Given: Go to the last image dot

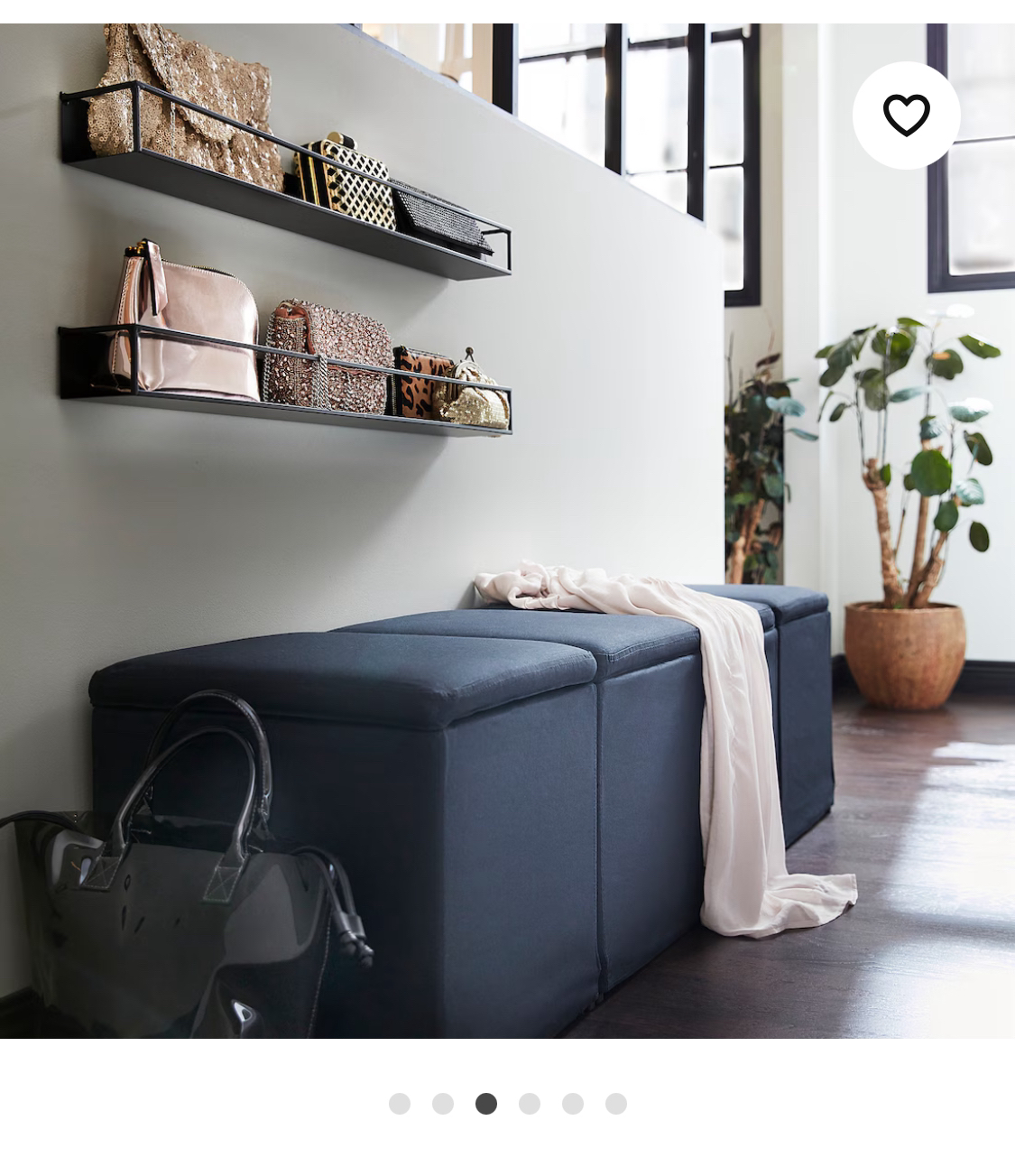Looking at the screenshot, I should click(616, 1104).
